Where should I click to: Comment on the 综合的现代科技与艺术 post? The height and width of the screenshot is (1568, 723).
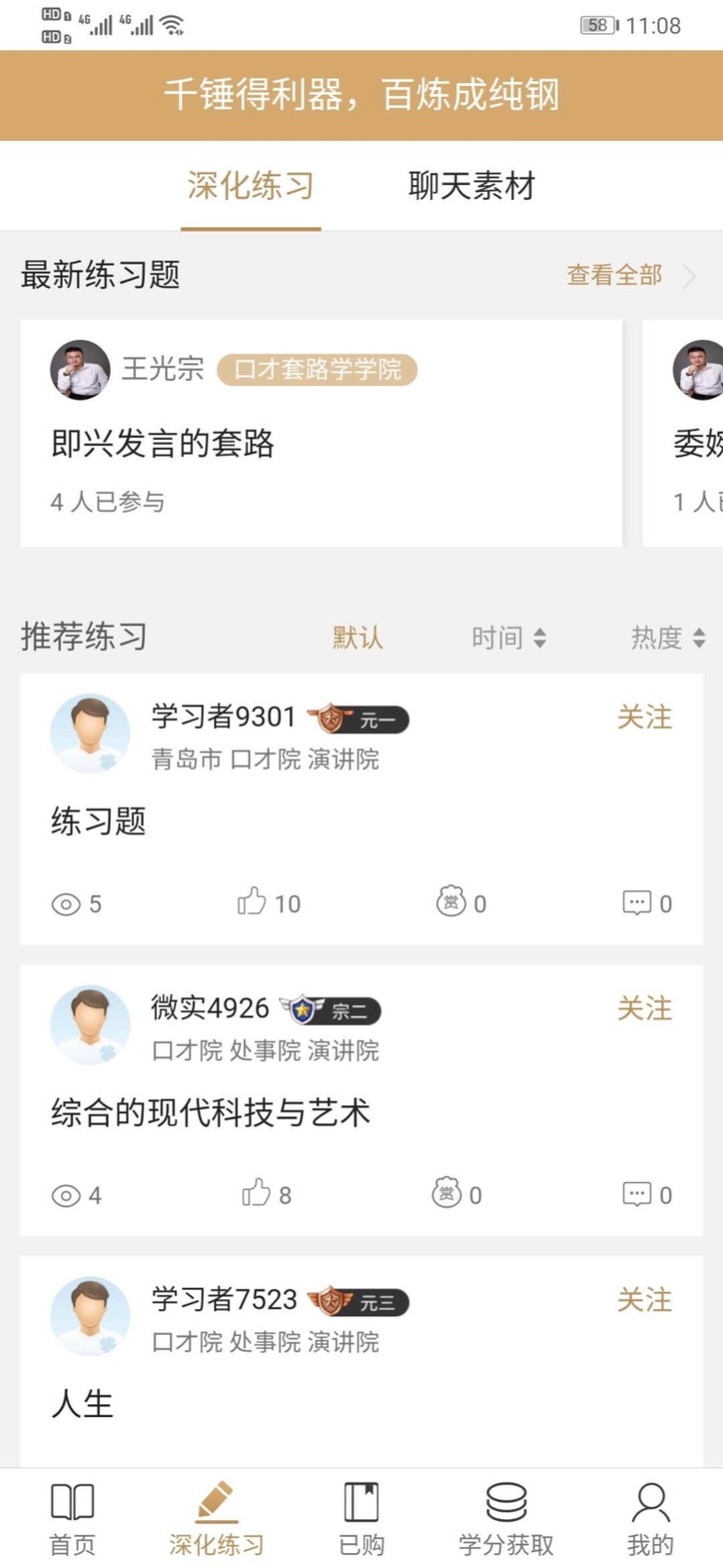[x=647, y=1194]
